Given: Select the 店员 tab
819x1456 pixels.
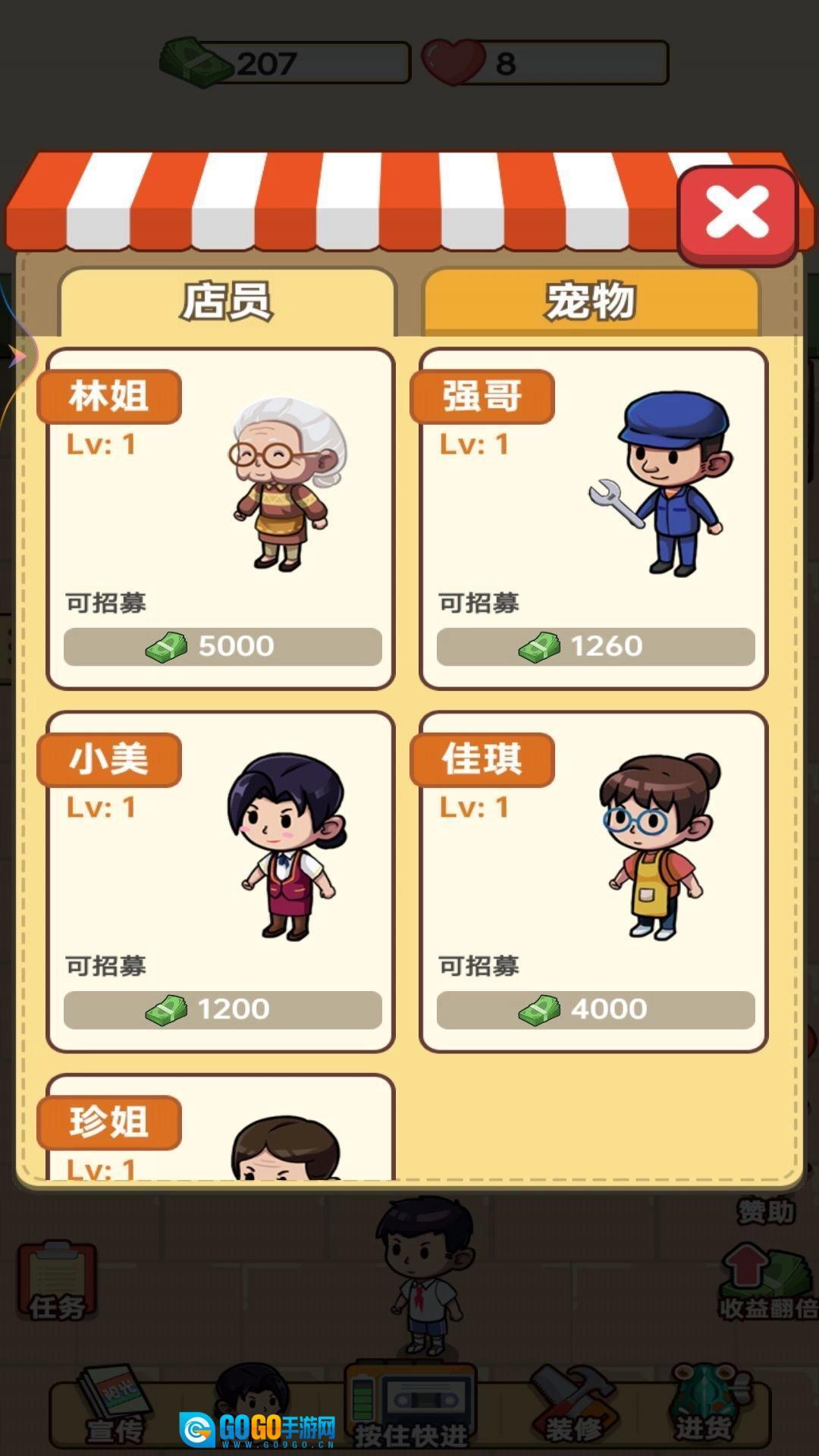Looking at the screenshot, I should click(227, 301).
